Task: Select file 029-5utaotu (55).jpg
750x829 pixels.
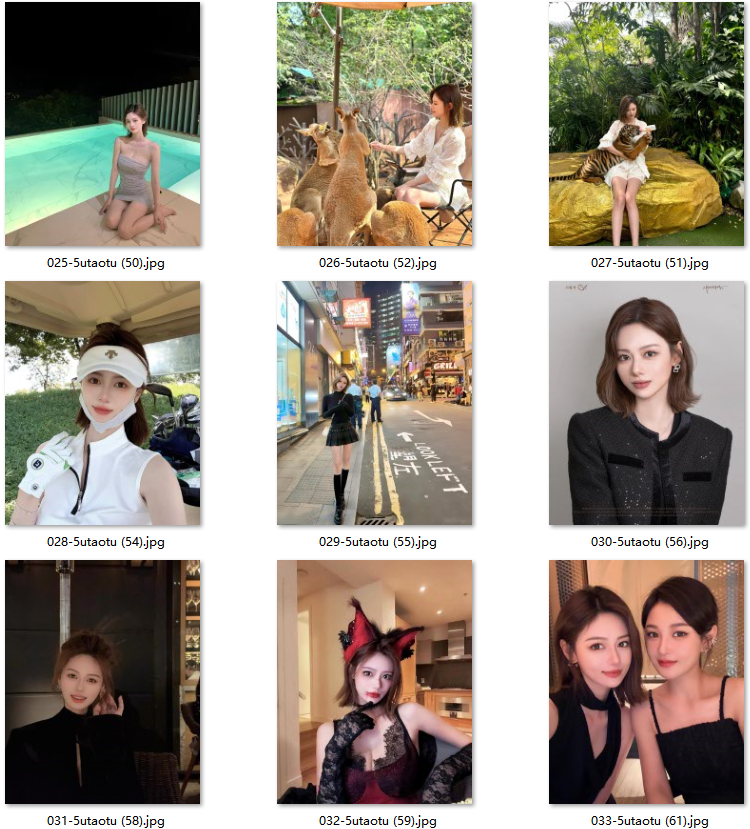Action: coord(374,403)
